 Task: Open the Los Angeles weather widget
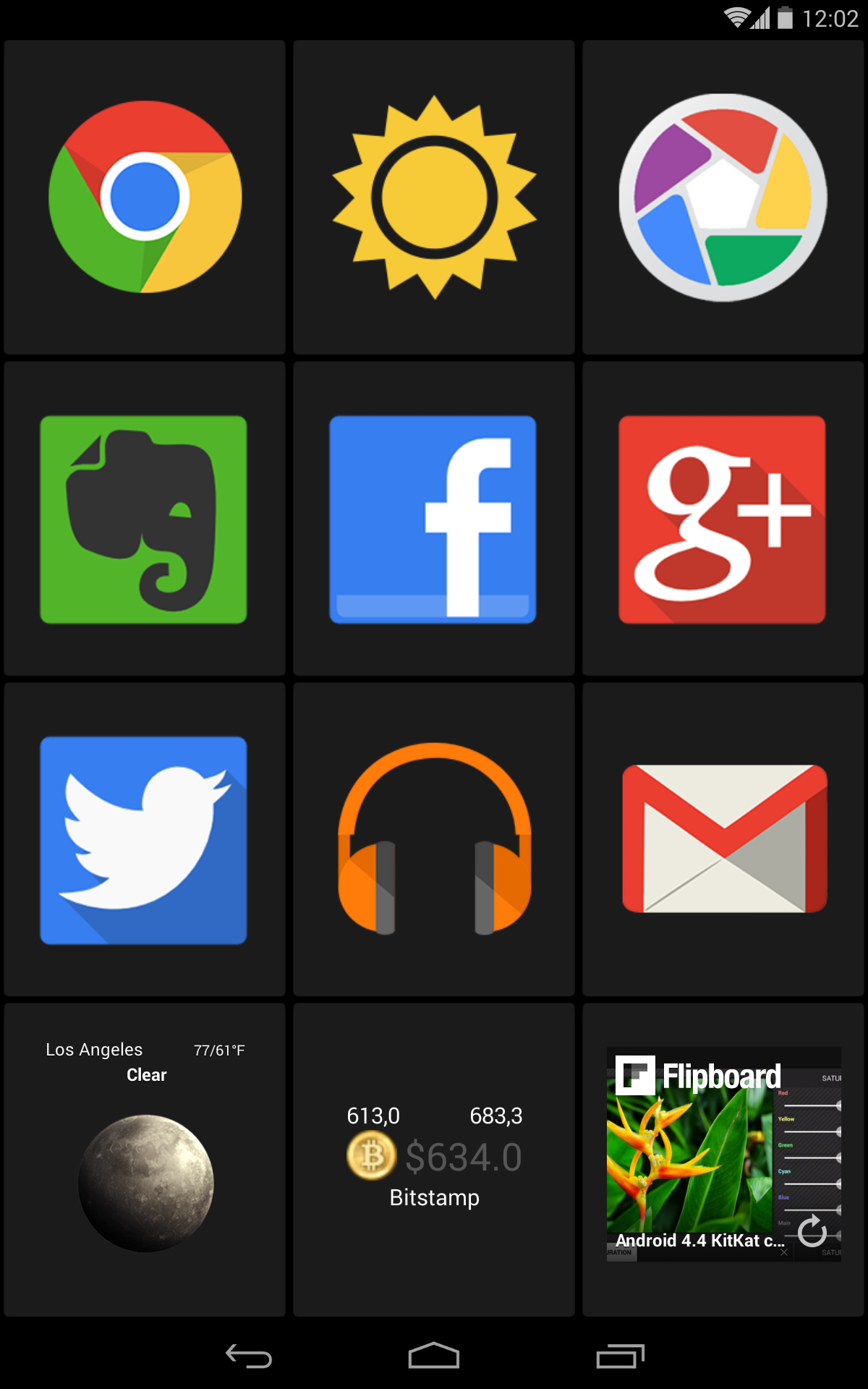pos(145,1157)
